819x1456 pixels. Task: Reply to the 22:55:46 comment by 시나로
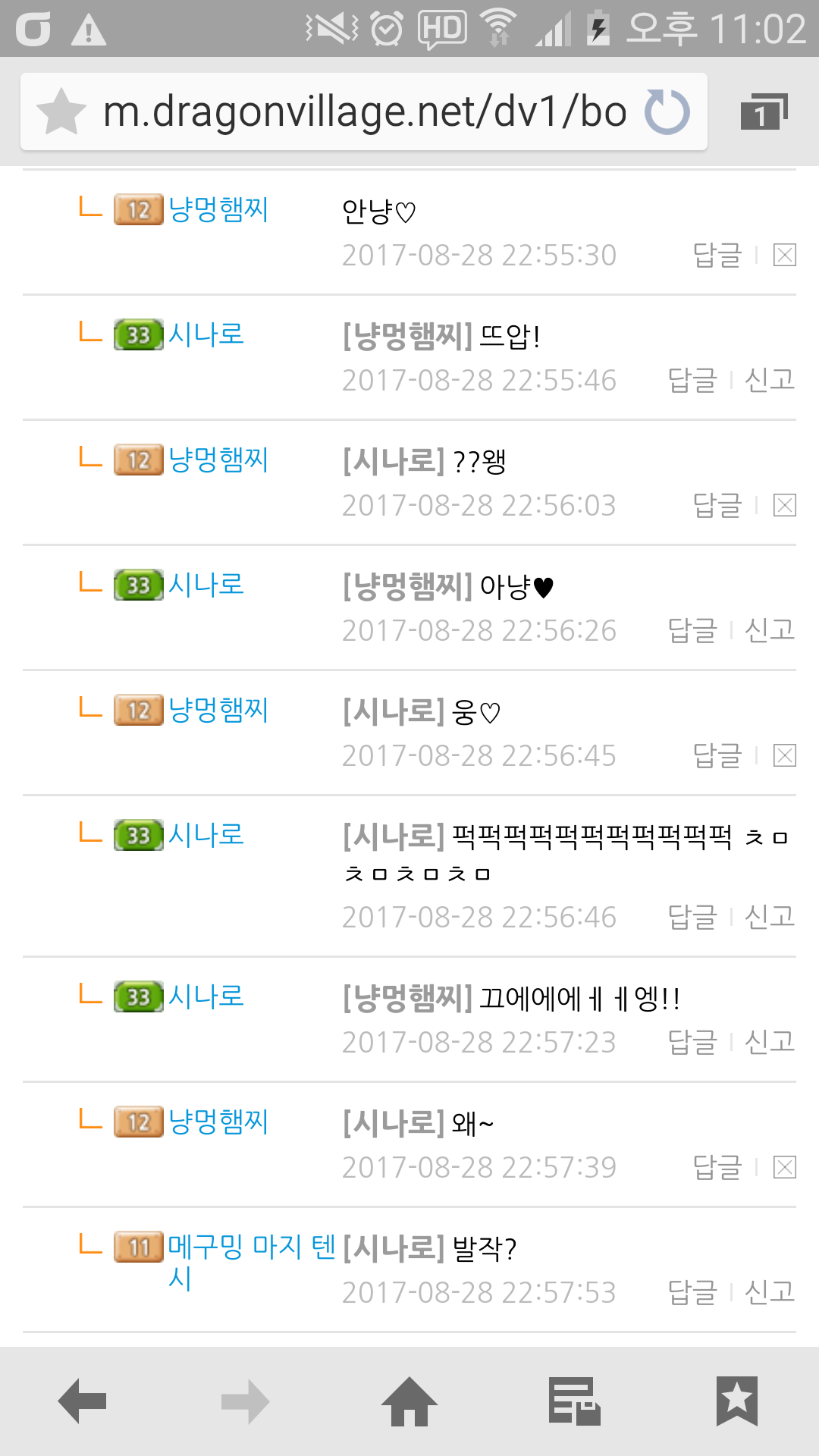coord(692,380)
